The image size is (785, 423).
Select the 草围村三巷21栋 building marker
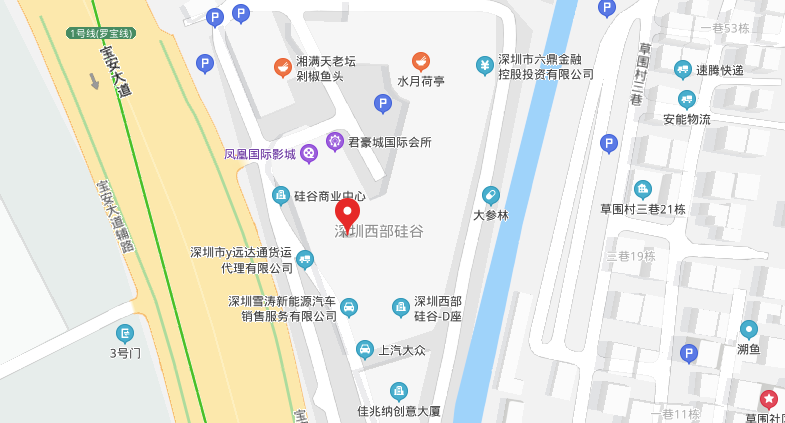click(642, 189)
